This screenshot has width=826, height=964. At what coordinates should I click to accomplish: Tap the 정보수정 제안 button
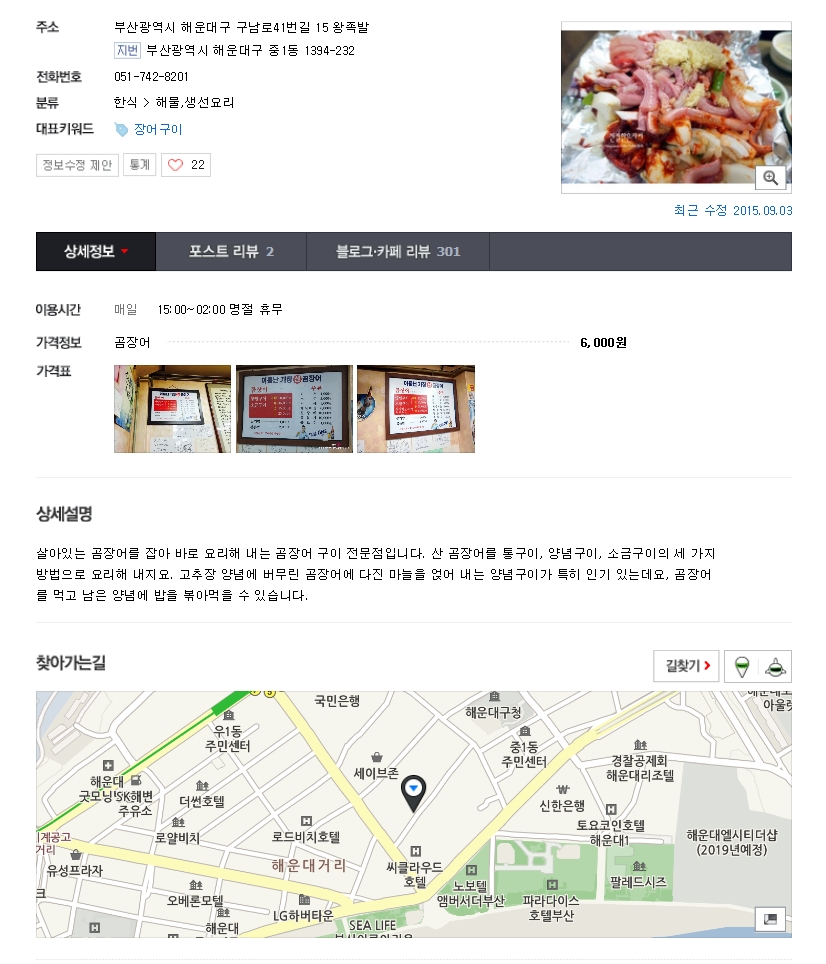pyautogui.click(x=77, y=165)
